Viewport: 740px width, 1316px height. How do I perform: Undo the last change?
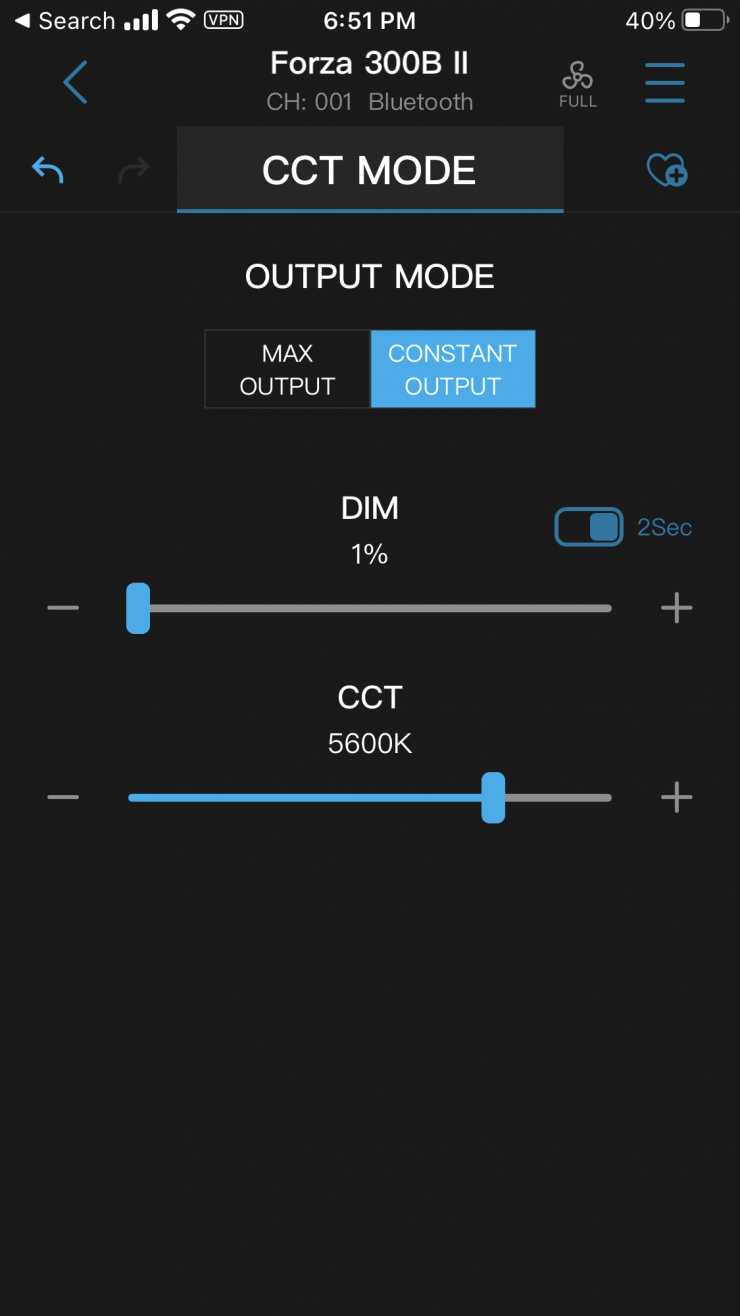coord(48,170)
